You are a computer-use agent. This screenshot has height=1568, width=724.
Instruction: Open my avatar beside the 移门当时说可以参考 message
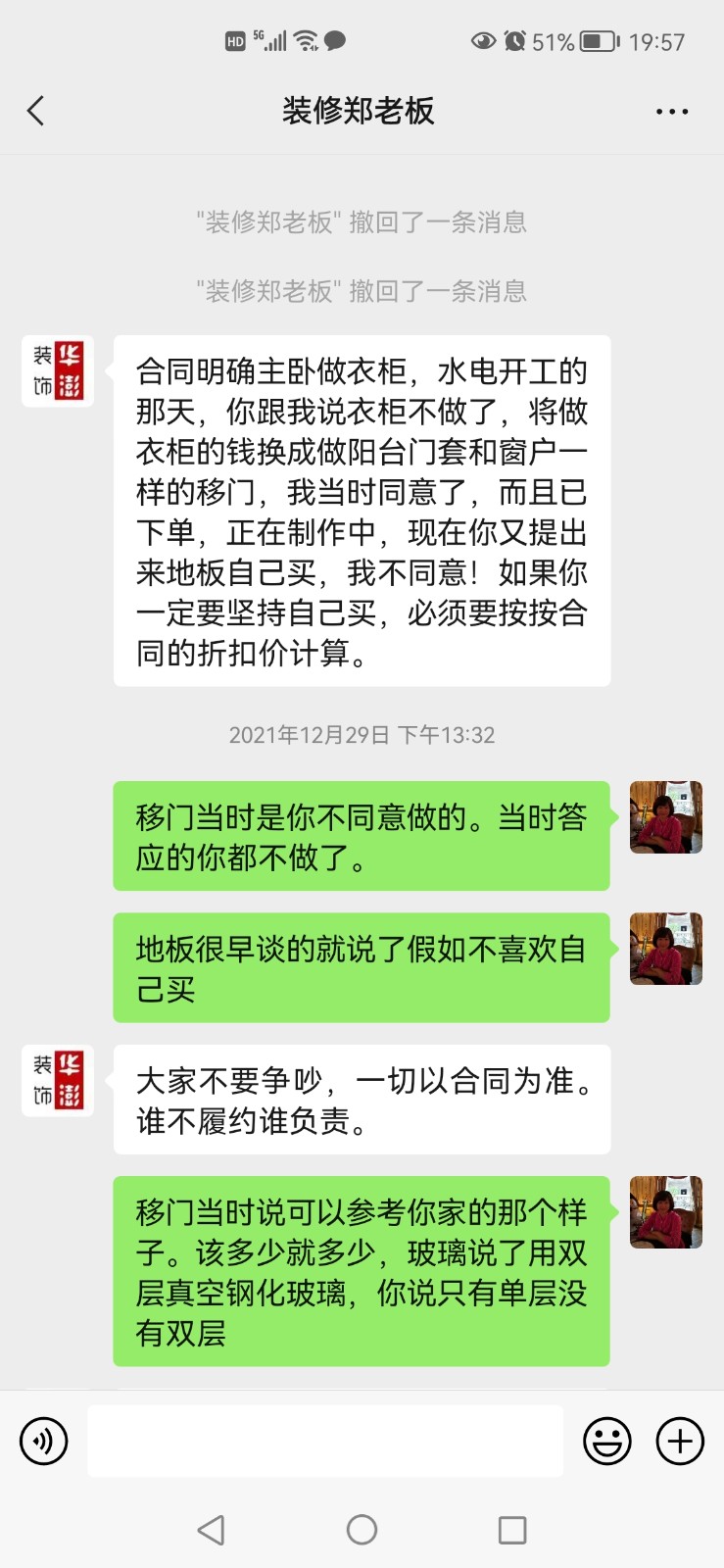(665, 1212)
